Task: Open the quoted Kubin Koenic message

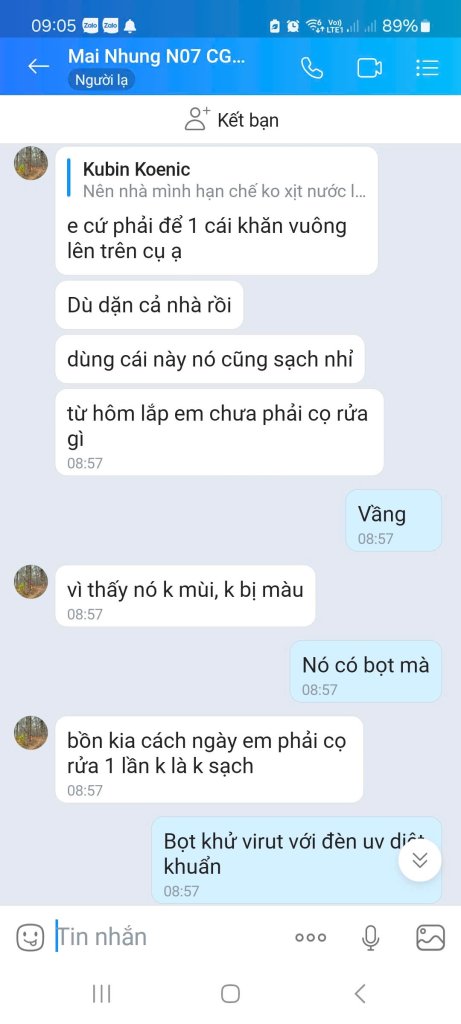Action: point(218,180)
